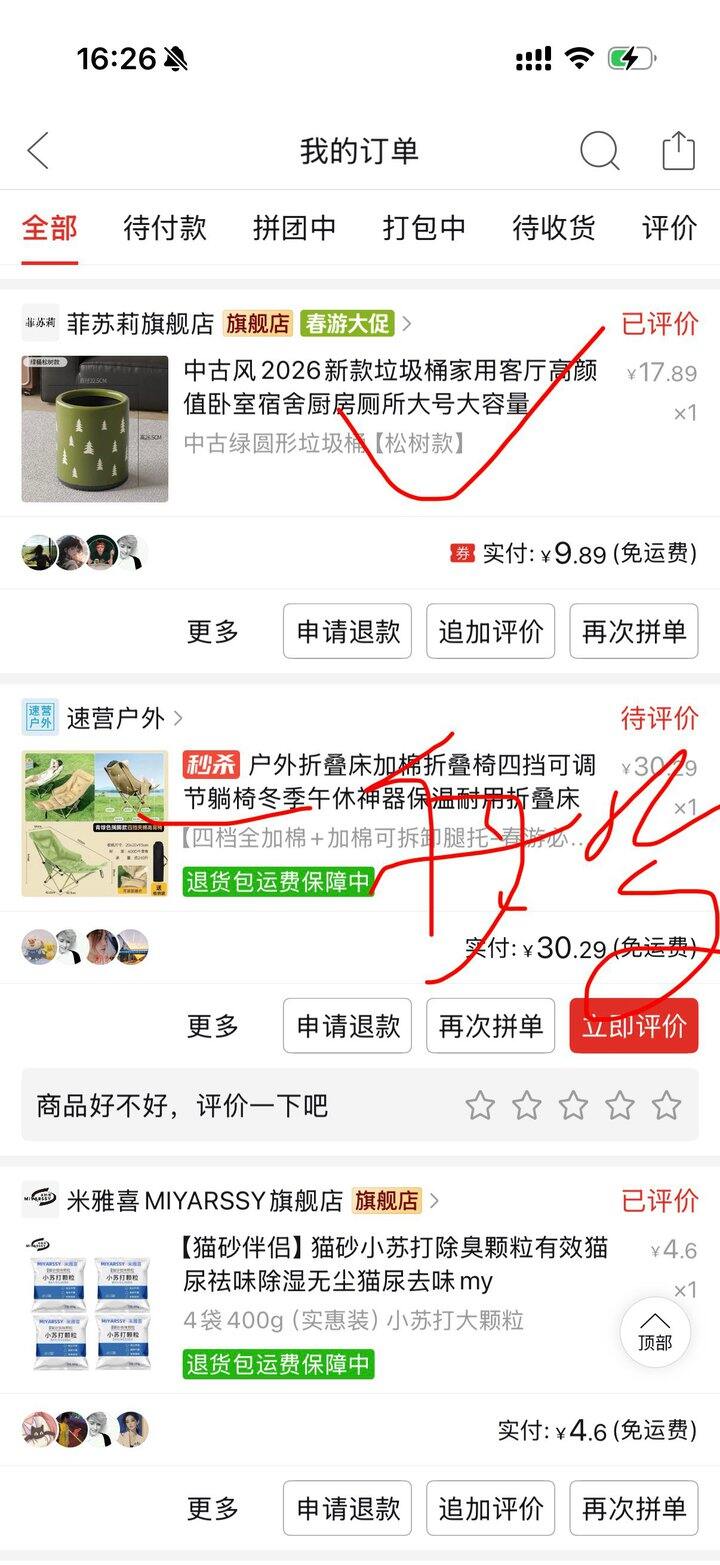
Task: Tap 追加评价 for the cat litter deodorizer order
Action: pyautogui.click(x=490, y=1508)
